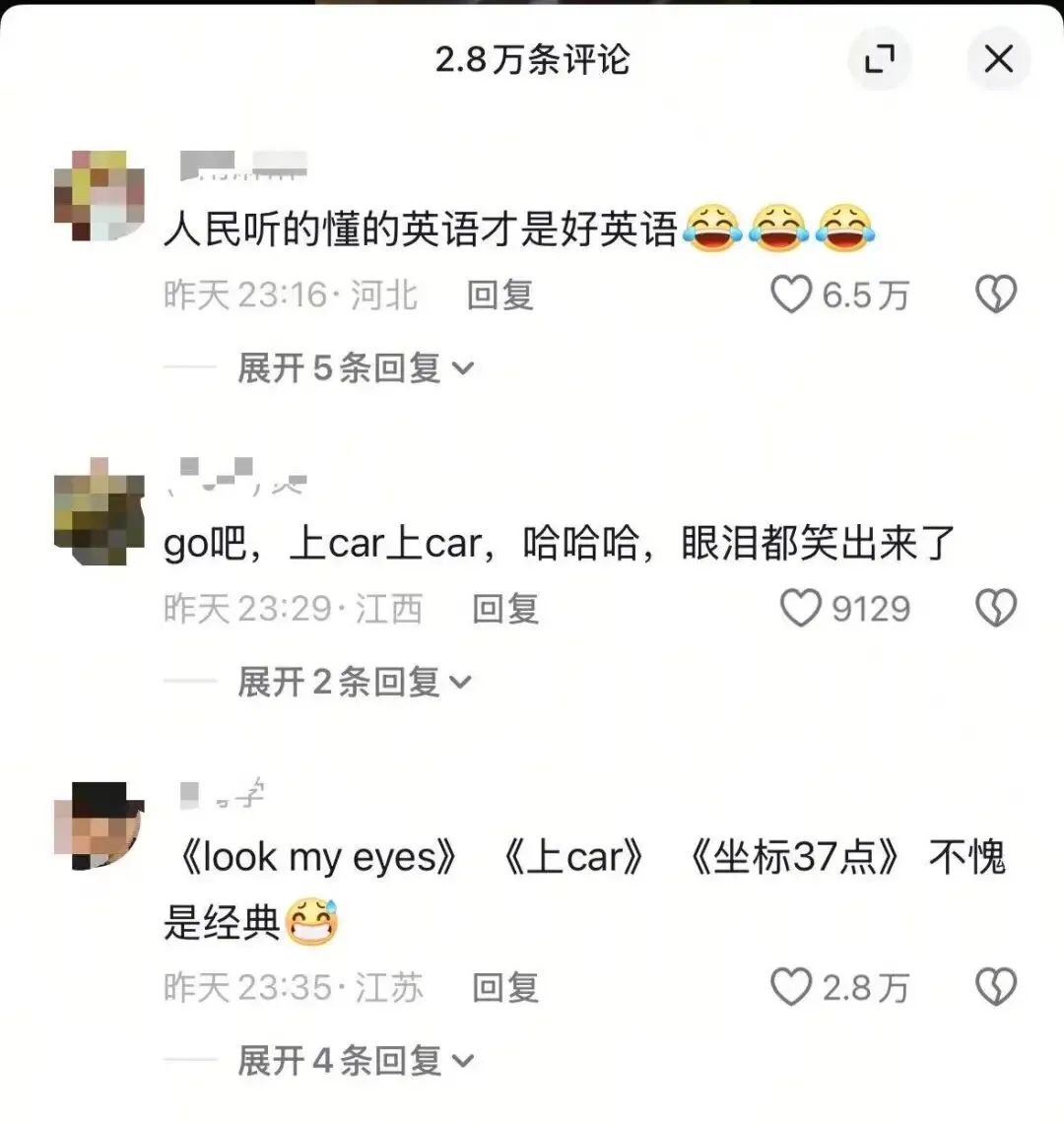The image size is (1064, 1123).
Task: Like the "look my eyes" comment
Action: coord(790,987)
